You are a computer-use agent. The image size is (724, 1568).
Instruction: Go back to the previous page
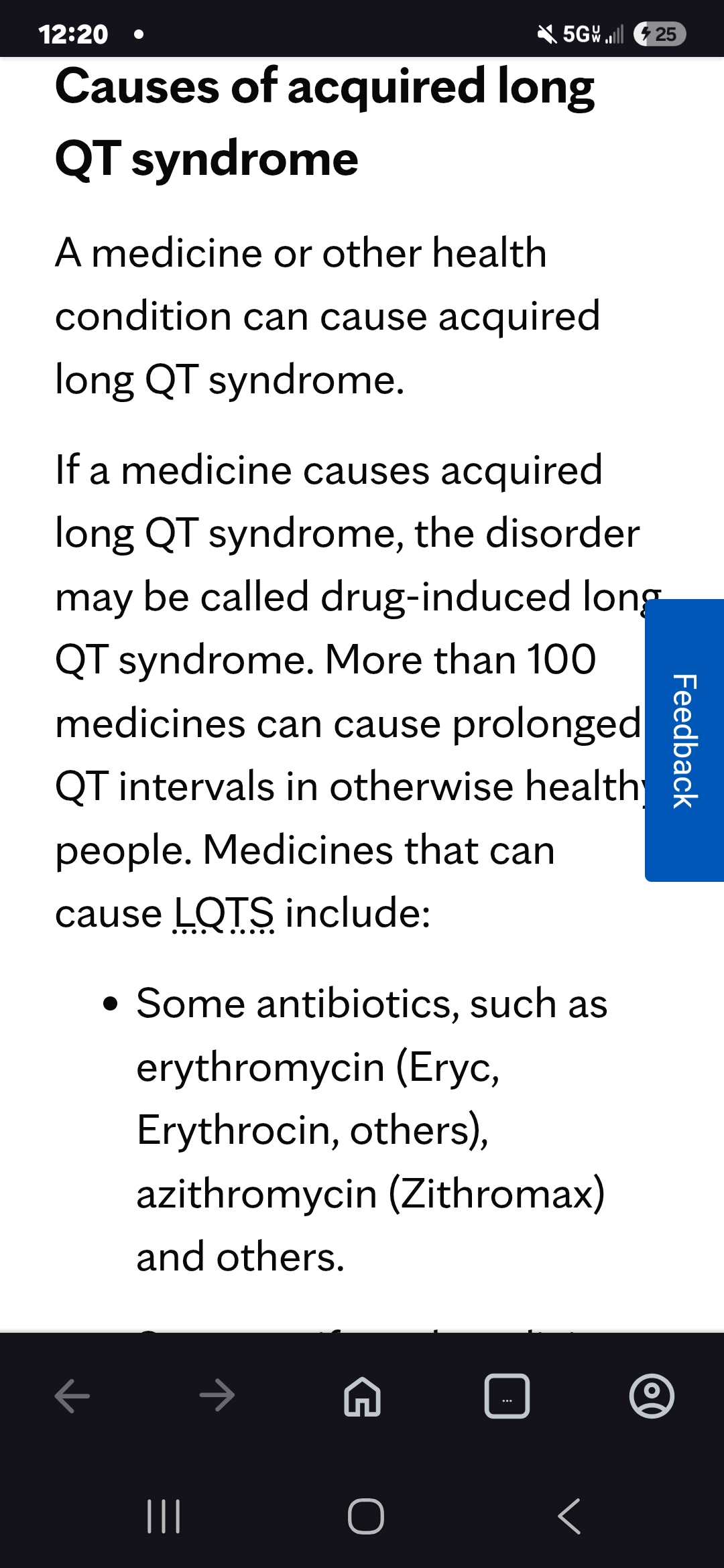[72, 1396]
